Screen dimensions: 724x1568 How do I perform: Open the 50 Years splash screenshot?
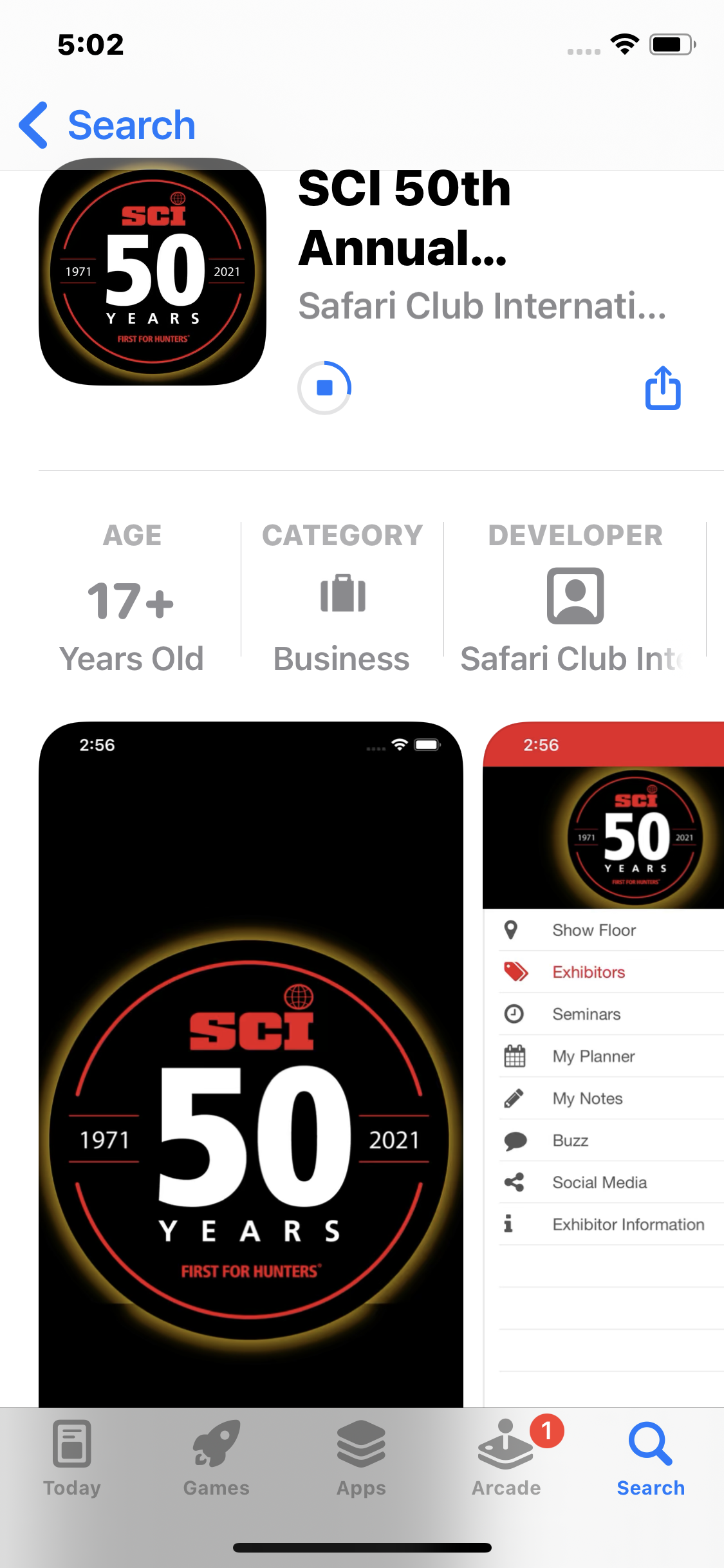[251, 1062]
